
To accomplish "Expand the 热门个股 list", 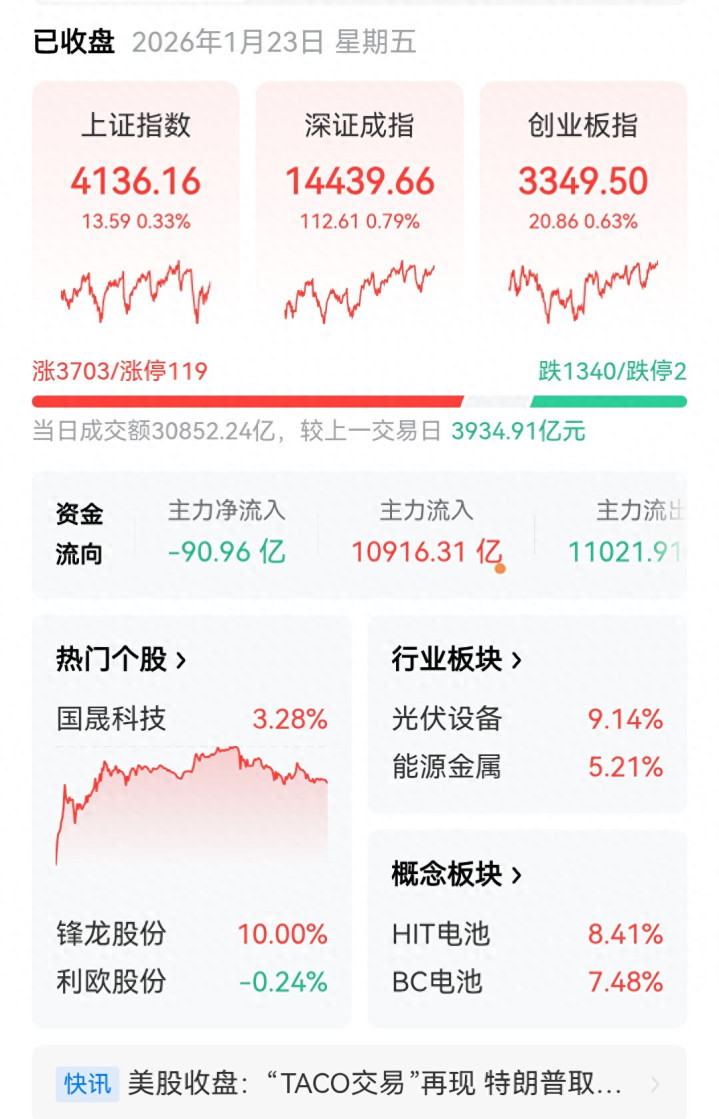I will click(121, 660).
